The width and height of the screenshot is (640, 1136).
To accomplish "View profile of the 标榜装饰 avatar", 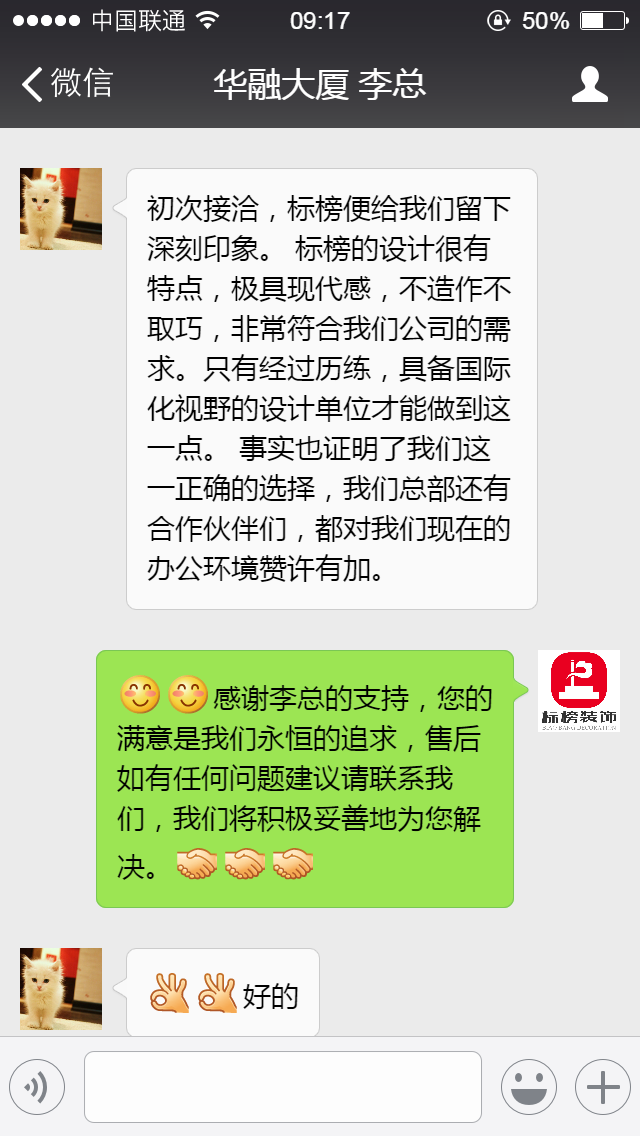I will 578,691.
